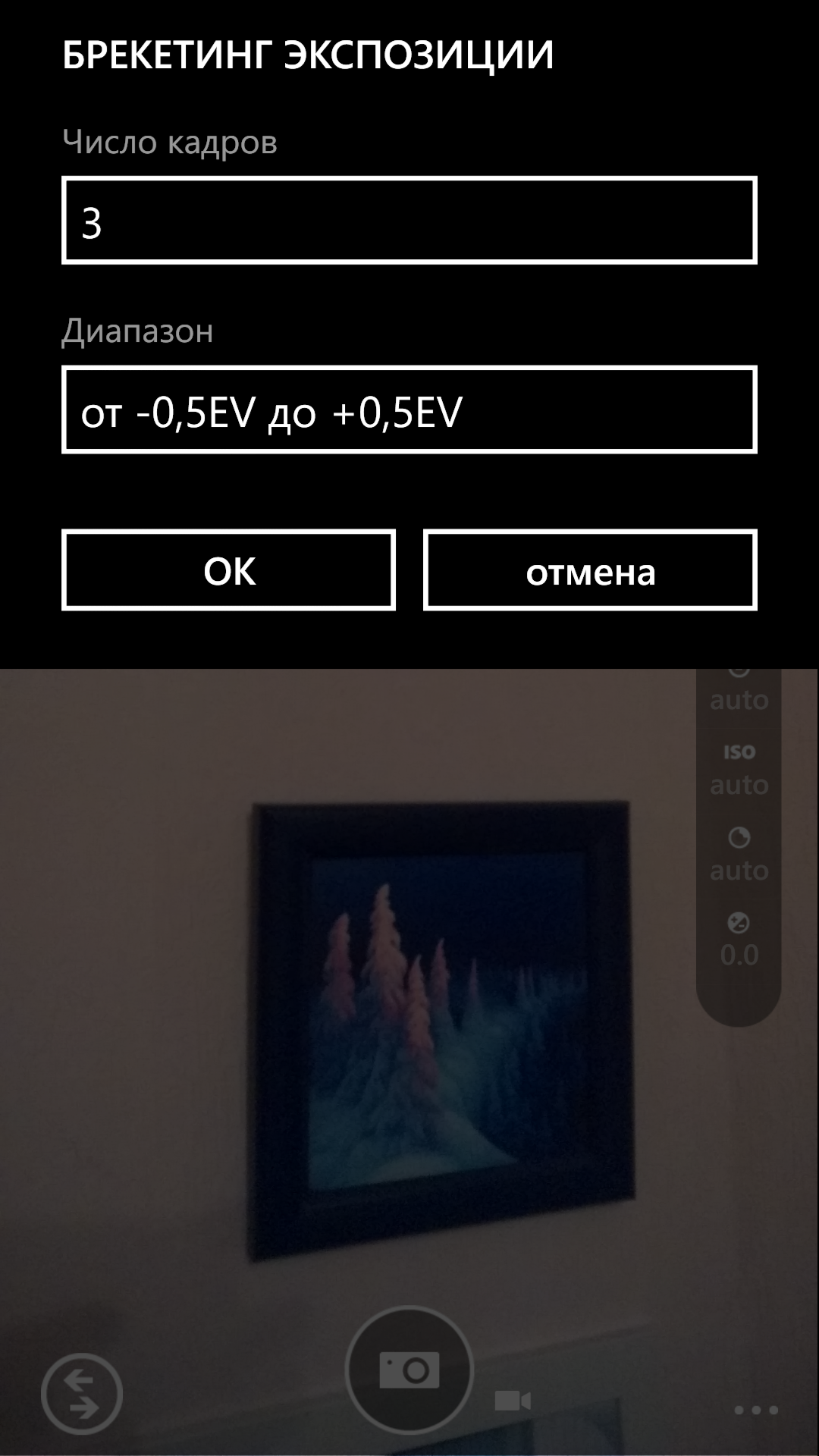
Task: Confirm bracketing settings with OK
Action: coord(228,570)
